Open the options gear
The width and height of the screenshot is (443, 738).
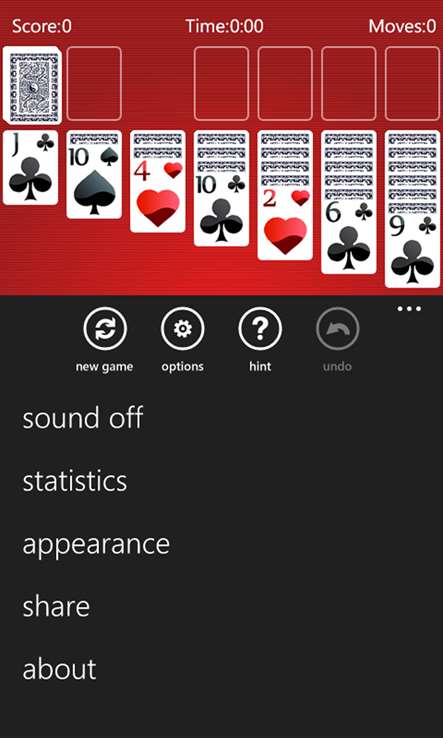(x=183, y=329)
